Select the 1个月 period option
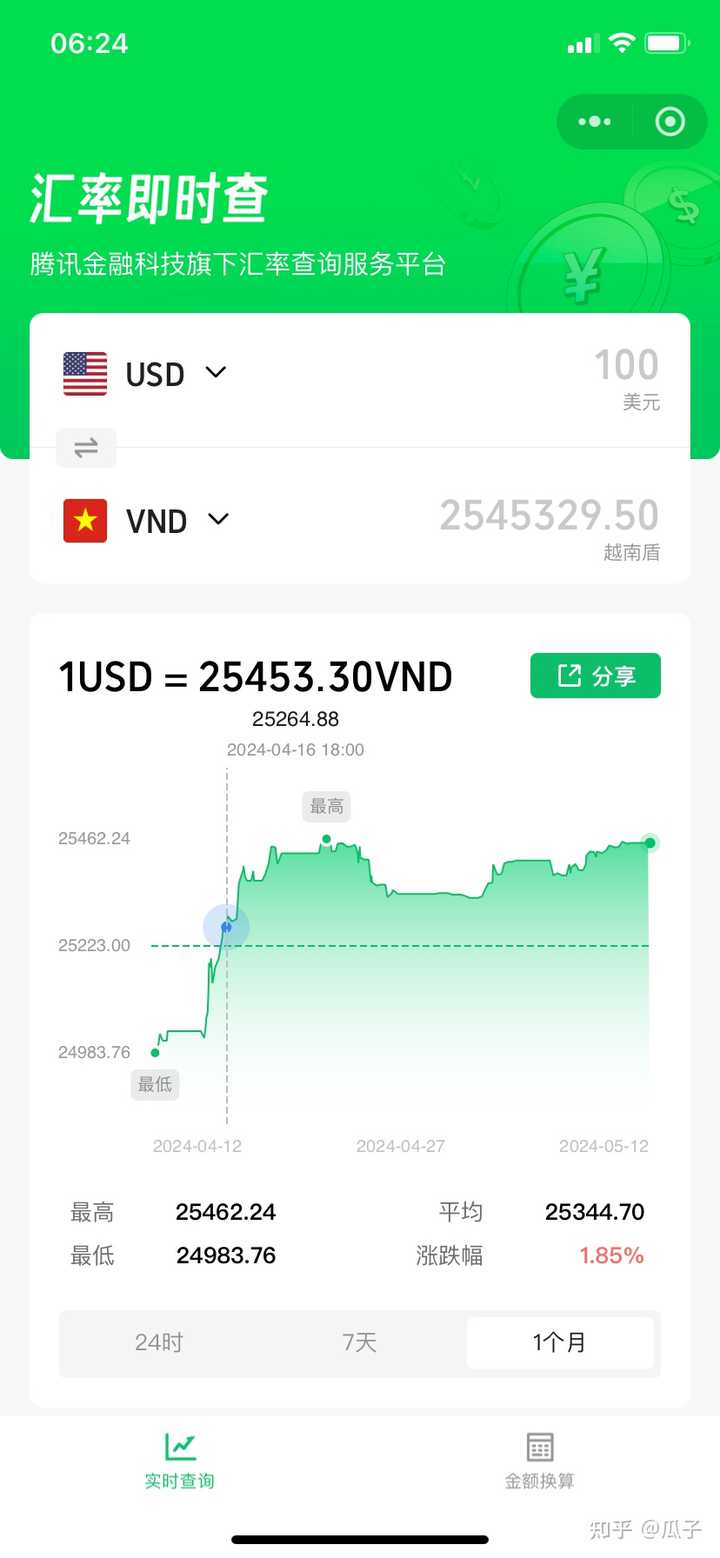 pos(560,1343)
